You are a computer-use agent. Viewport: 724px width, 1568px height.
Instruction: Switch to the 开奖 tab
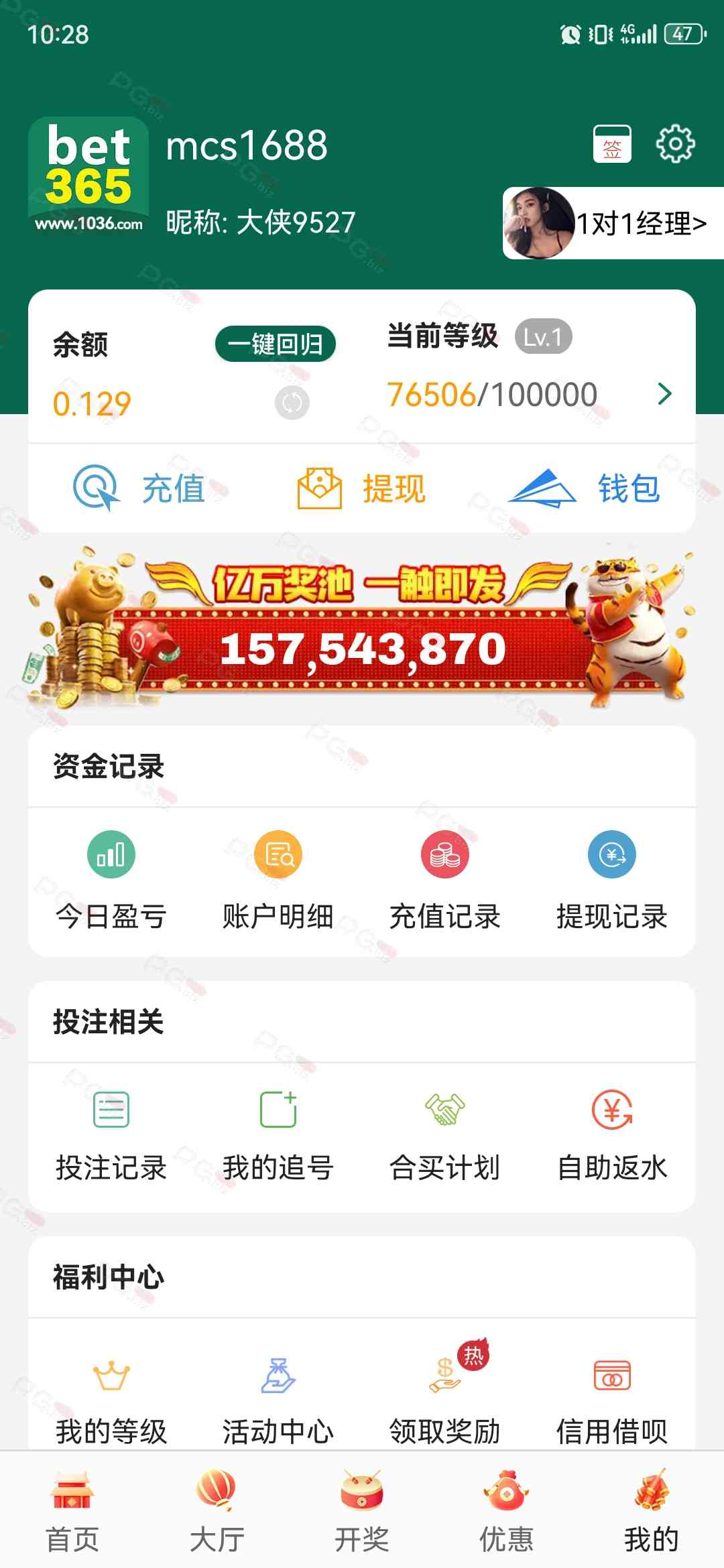pyautogui.click(x=362, y=1511)
